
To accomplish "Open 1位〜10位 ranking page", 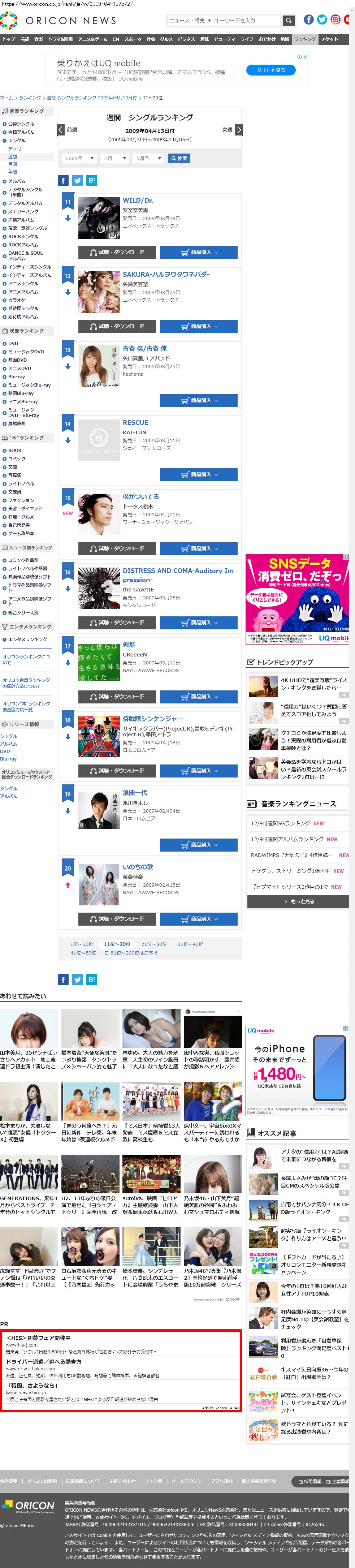I will (82, 944).
